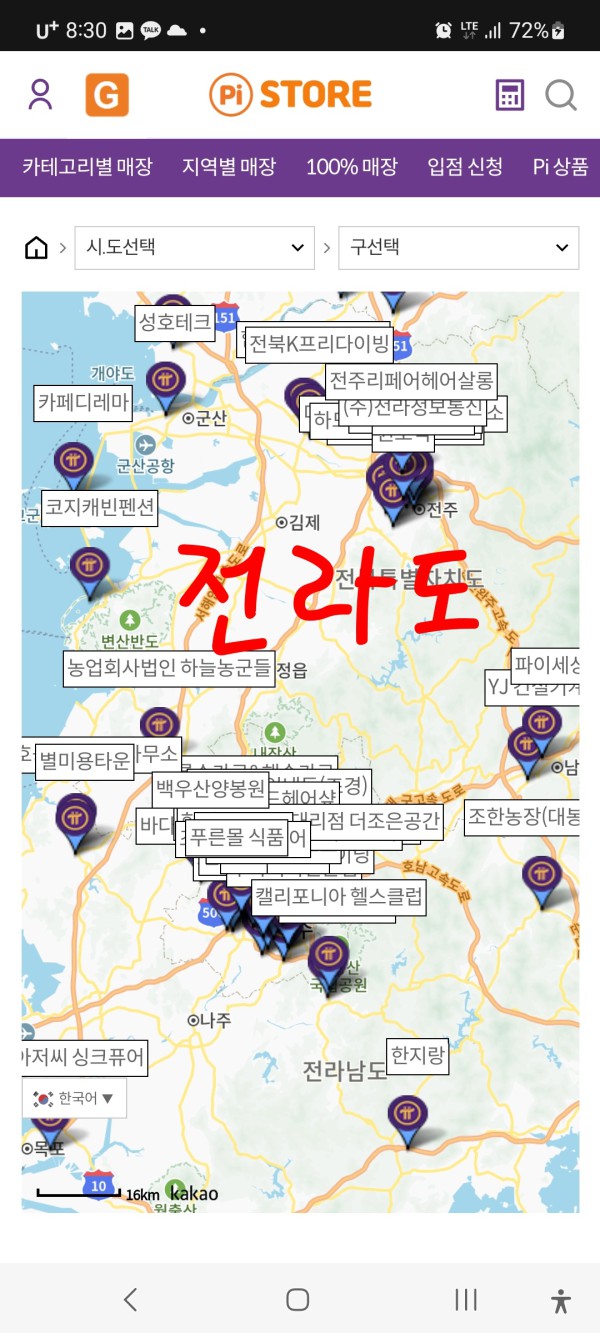Select the 코지캐빈펜션 store label

pyautogui.click(x=100, y=508)
